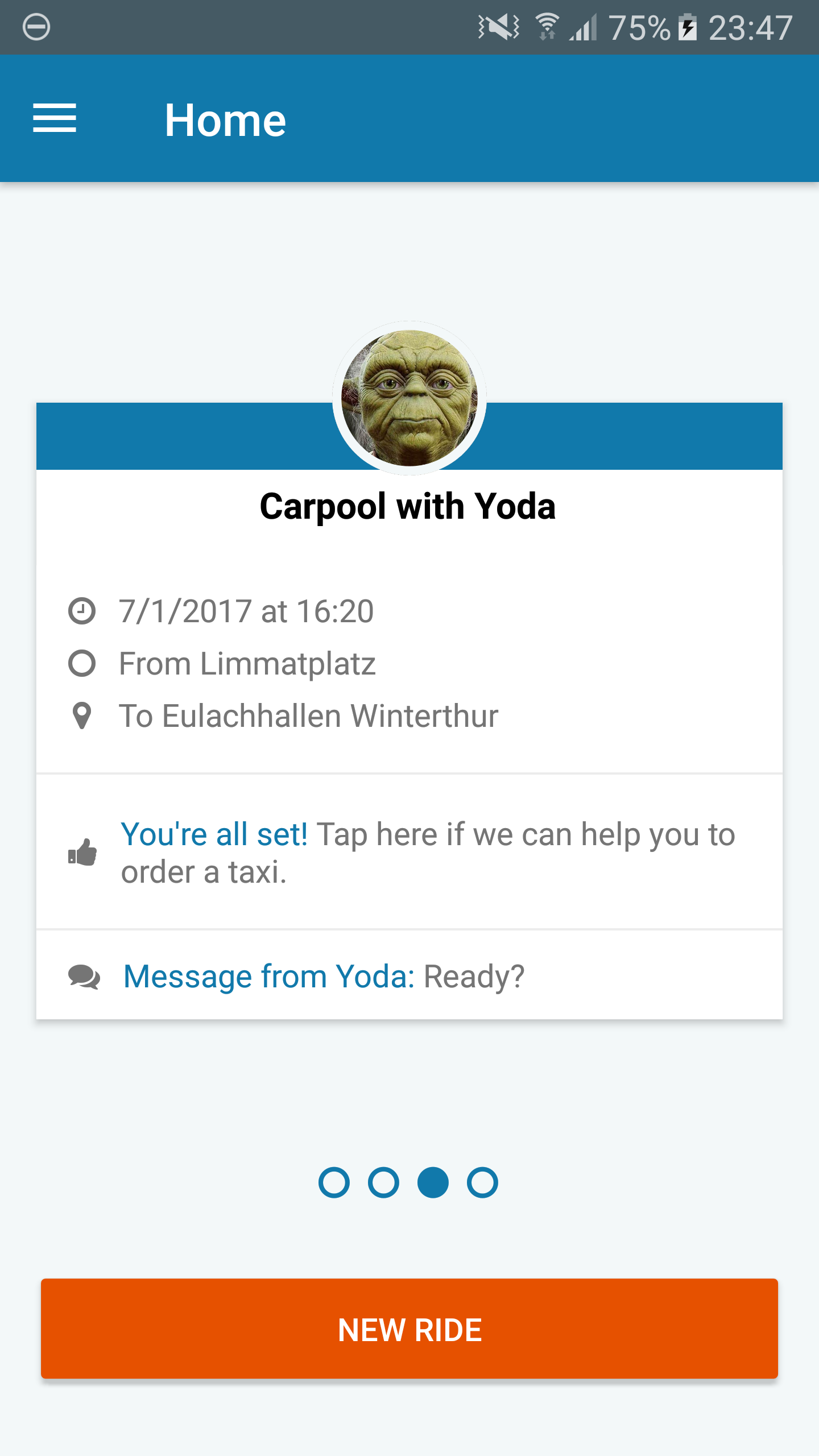The image size is (819, 1456).
Task: Start a new ride with NEW RIDE button
Action: [x=409, y=1329]
